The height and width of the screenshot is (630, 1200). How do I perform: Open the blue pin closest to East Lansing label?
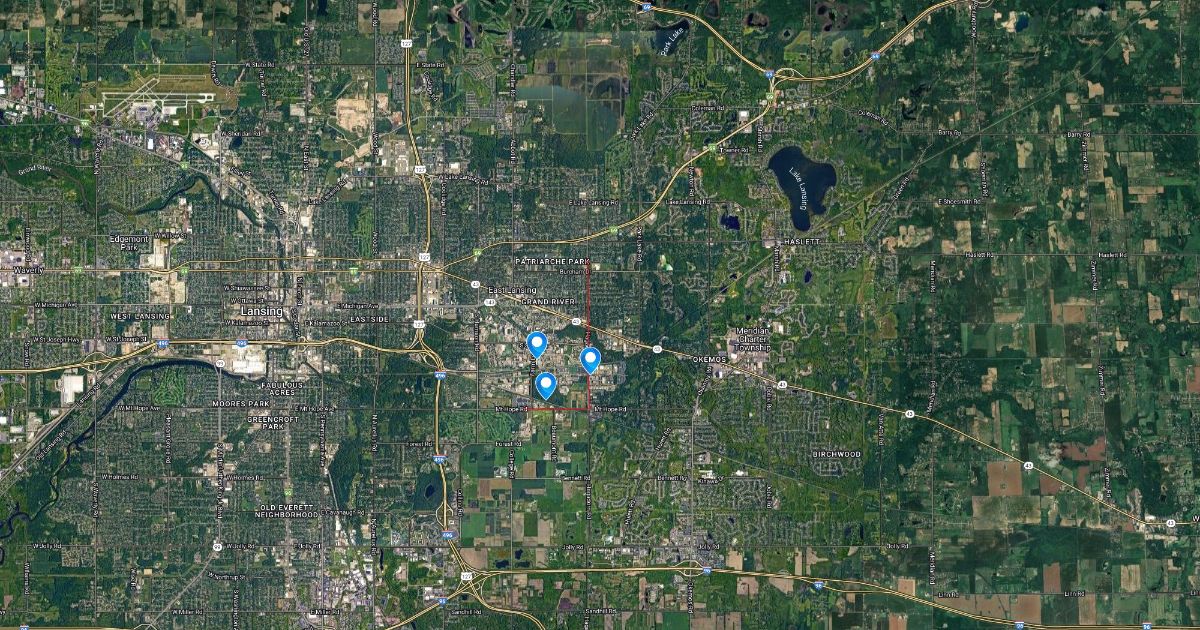point(537,344)
